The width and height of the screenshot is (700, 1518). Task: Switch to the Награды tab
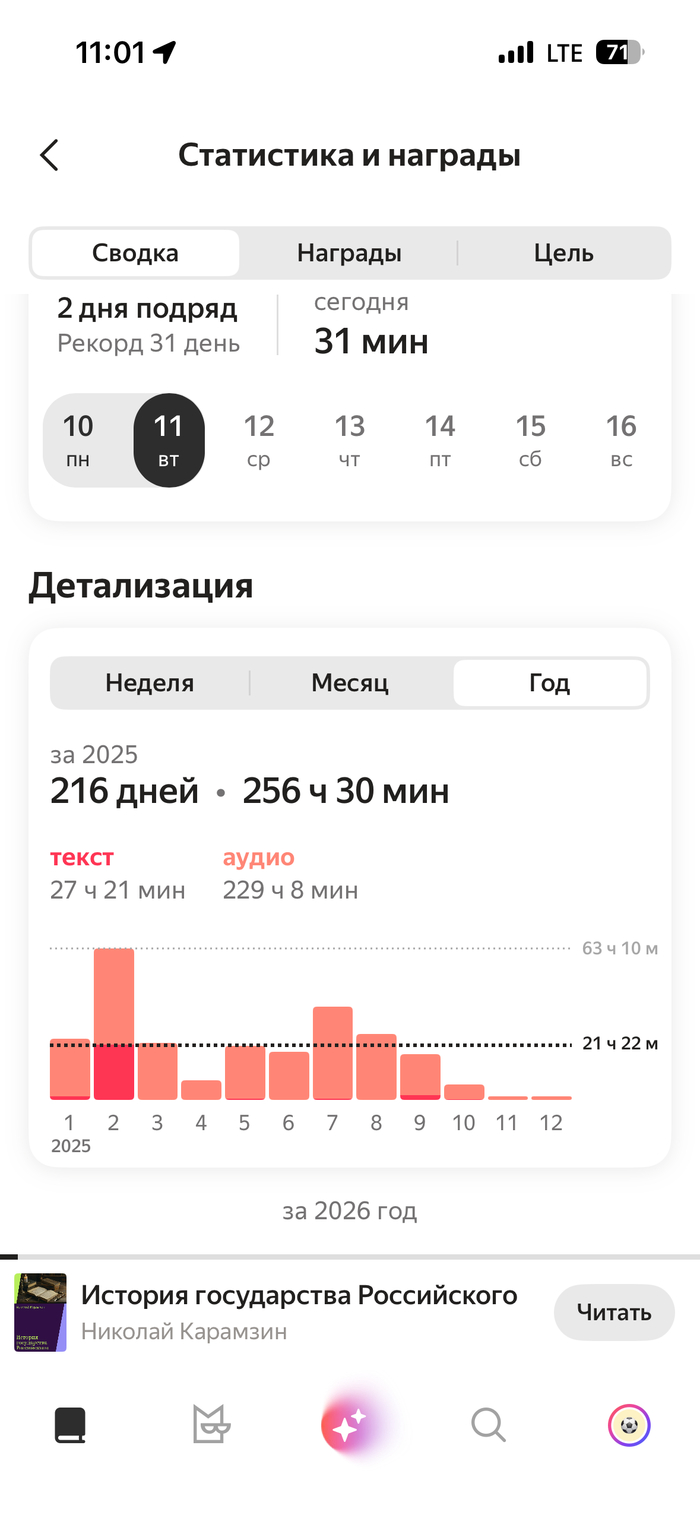pyautogui.click(x=349, y=253)
